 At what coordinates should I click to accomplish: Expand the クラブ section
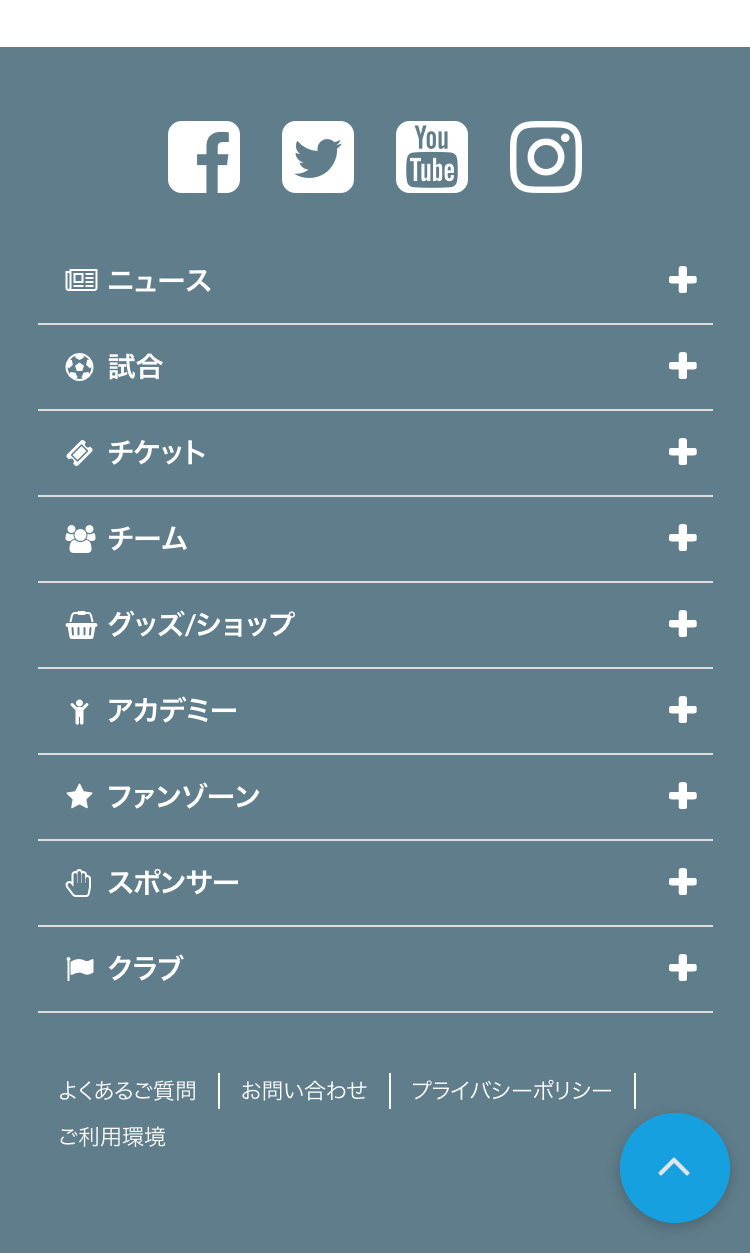(375, 969)
